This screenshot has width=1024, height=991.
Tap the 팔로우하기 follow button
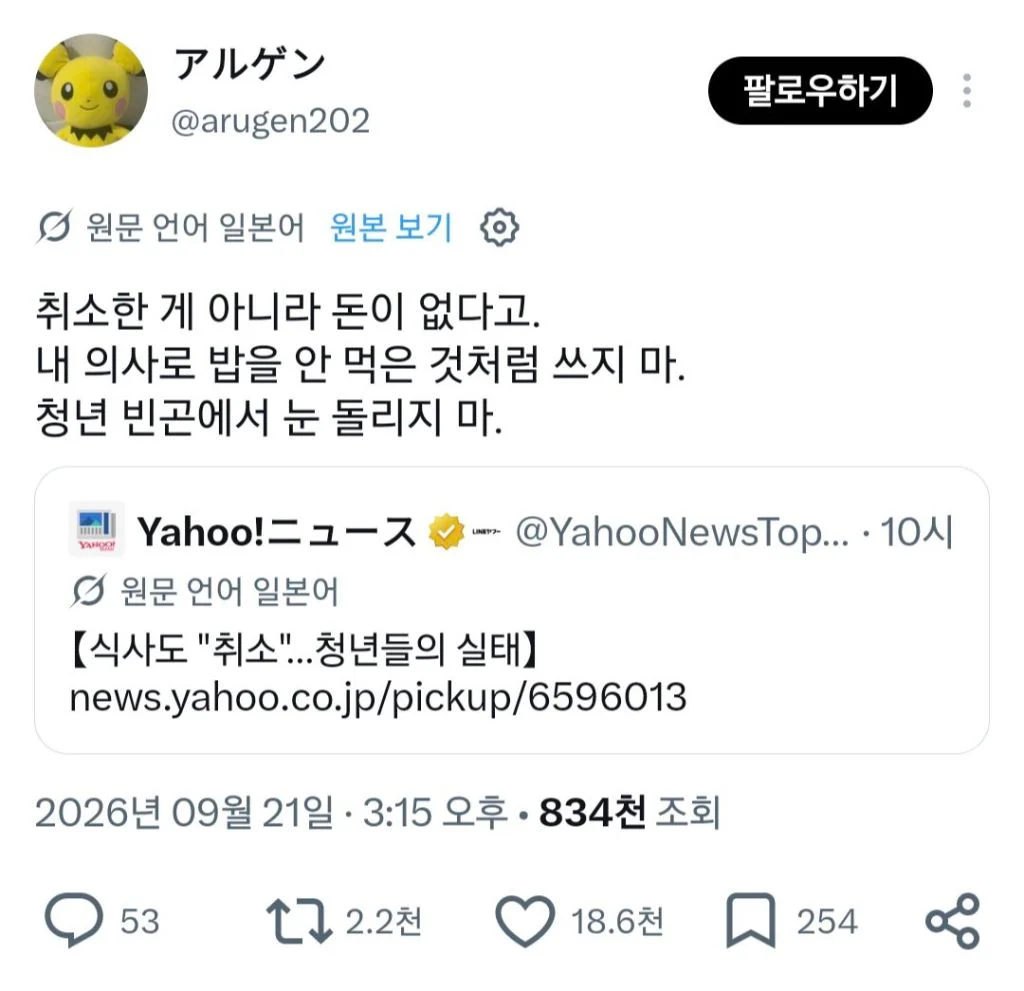[820, 91]
